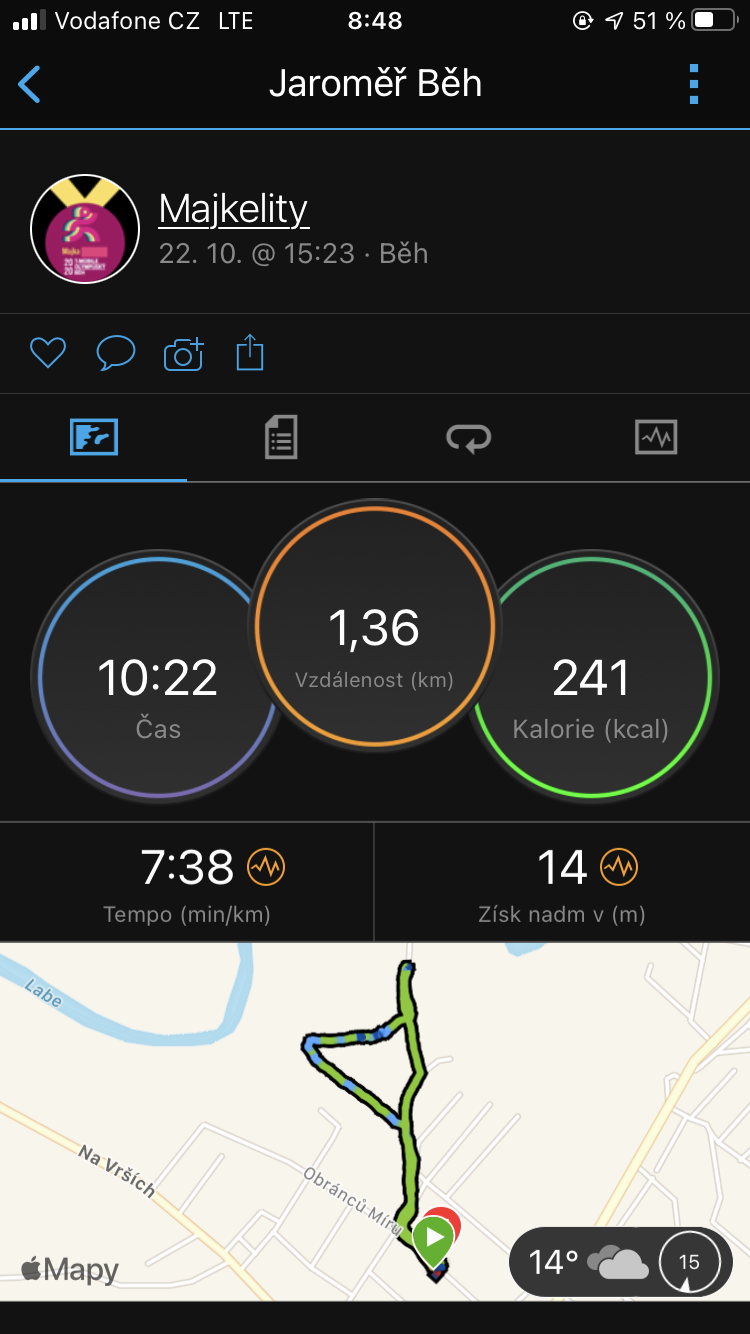Screen dimensions: 750x1334
Task: Open the Majkelity profile link
Action: (x=234, y=209)
